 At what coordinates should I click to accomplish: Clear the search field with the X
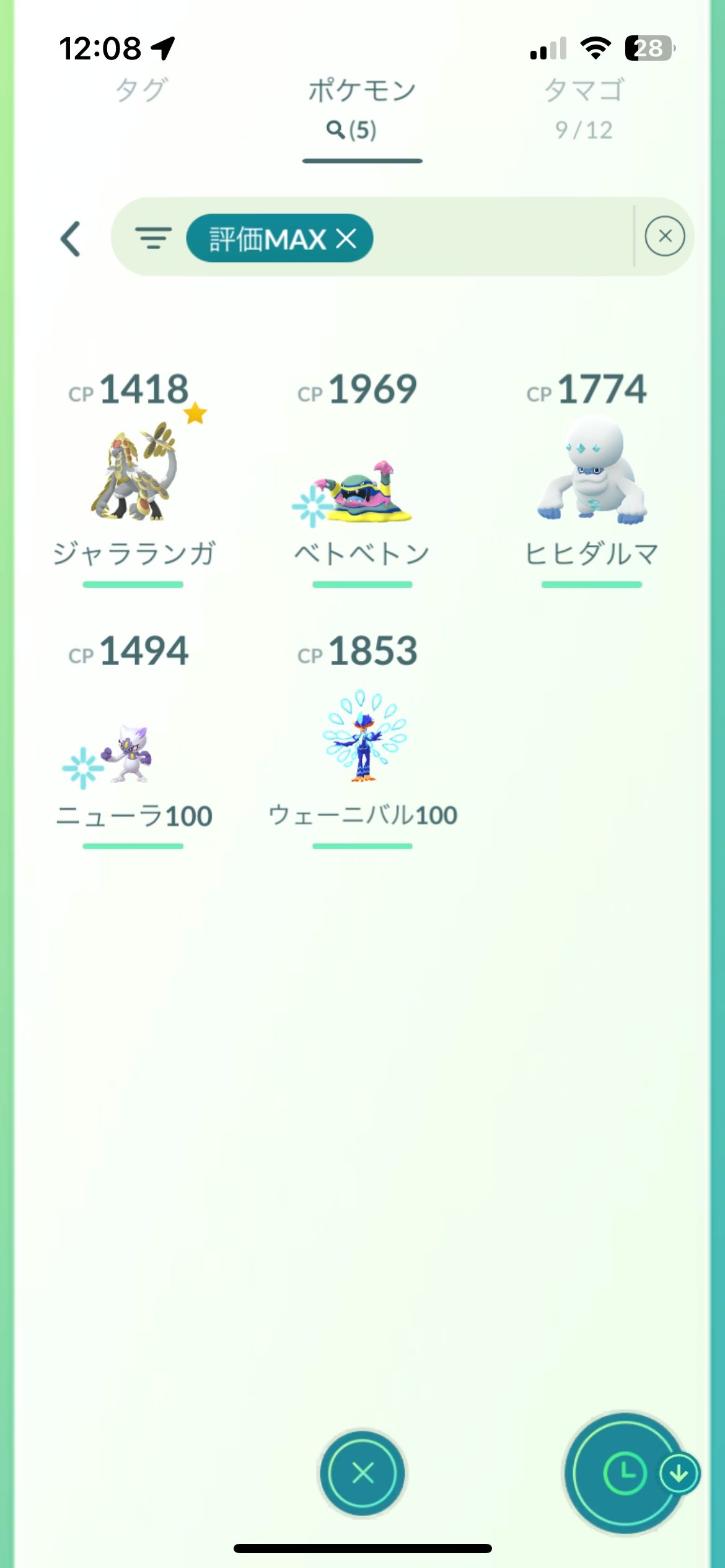coord(664,236)
